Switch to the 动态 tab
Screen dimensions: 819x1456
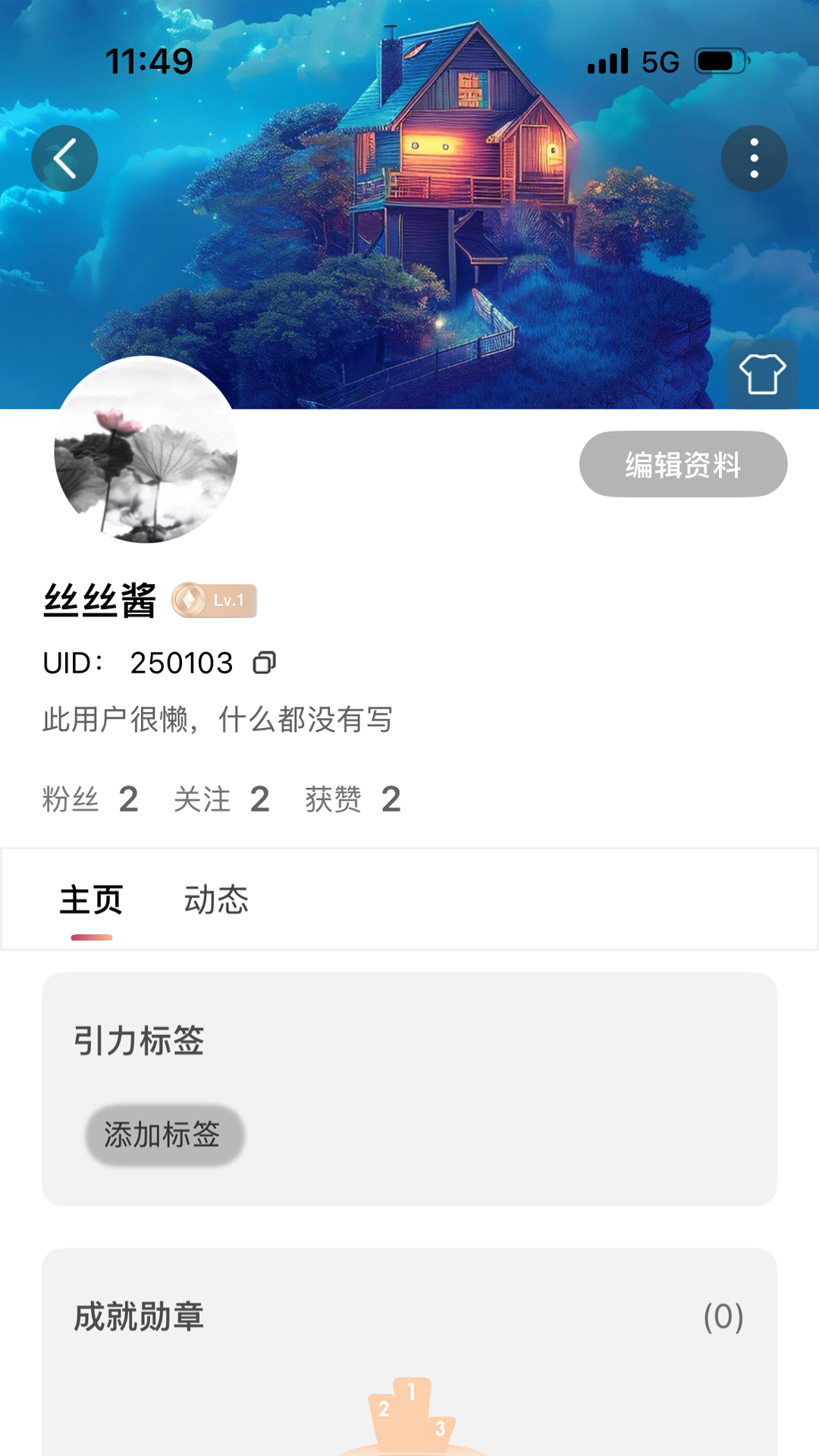coord(216,899)
